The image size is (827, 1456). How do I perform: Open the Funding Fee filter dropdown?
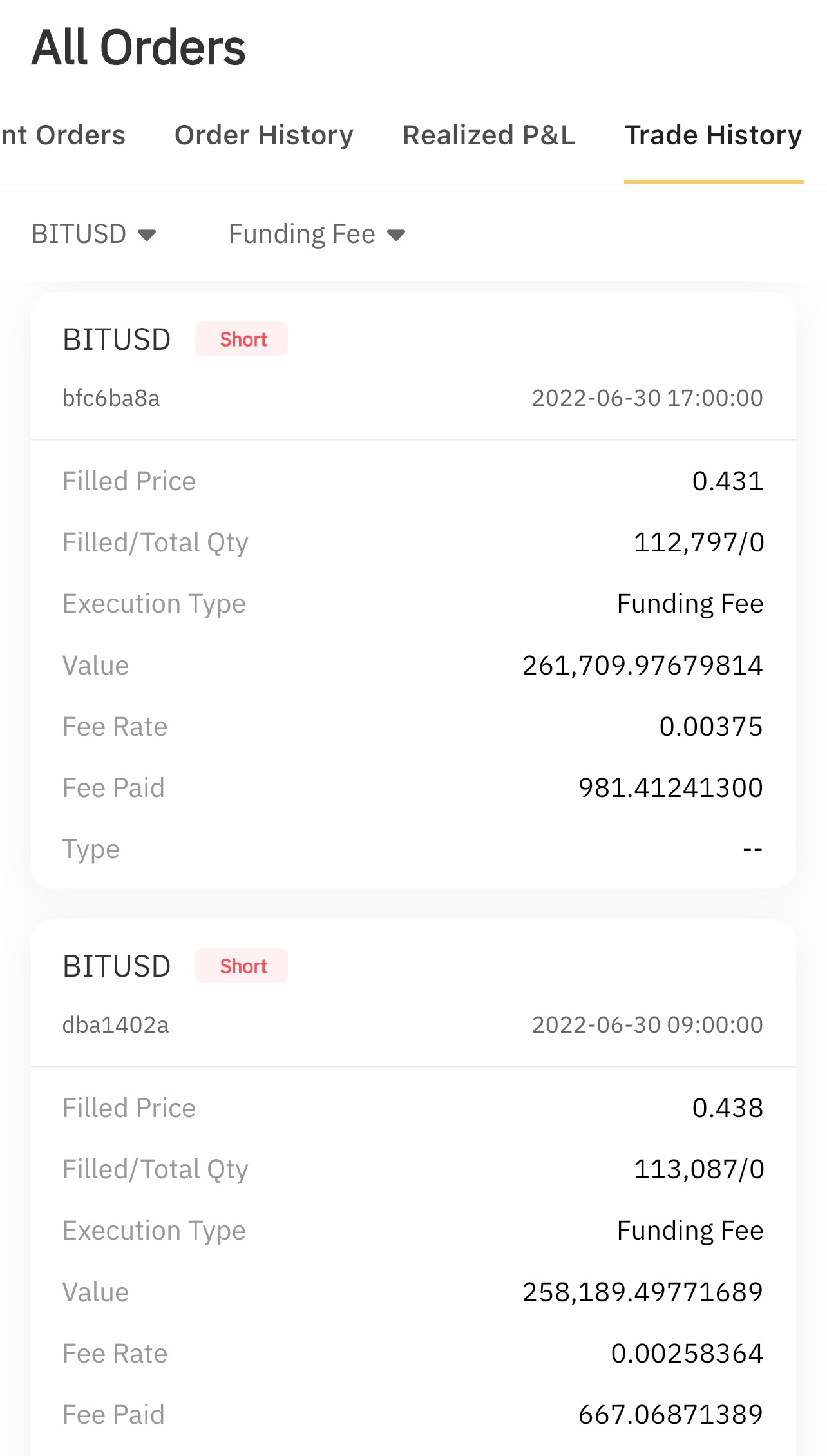click(x=317, y=234)
